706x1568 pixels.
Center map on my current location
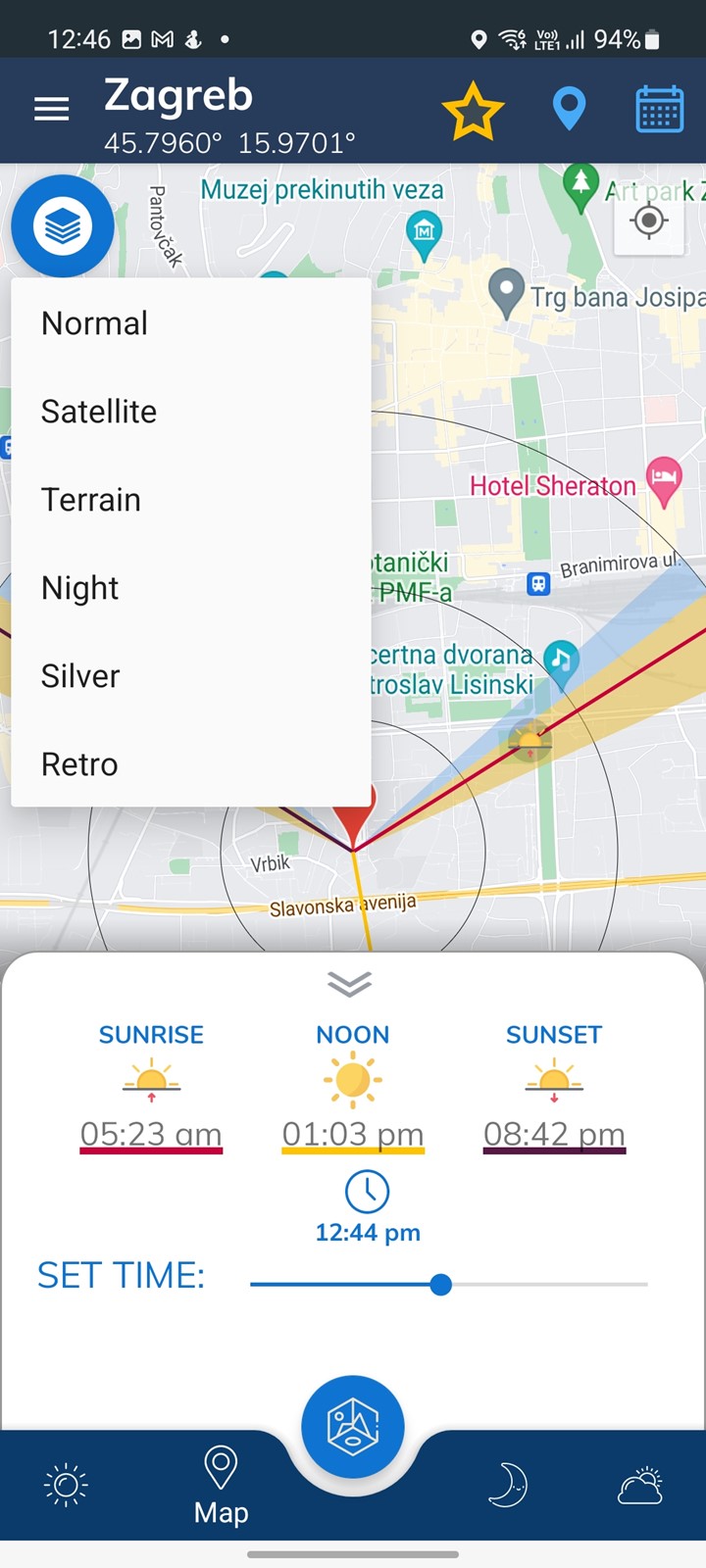pos(649,221)
